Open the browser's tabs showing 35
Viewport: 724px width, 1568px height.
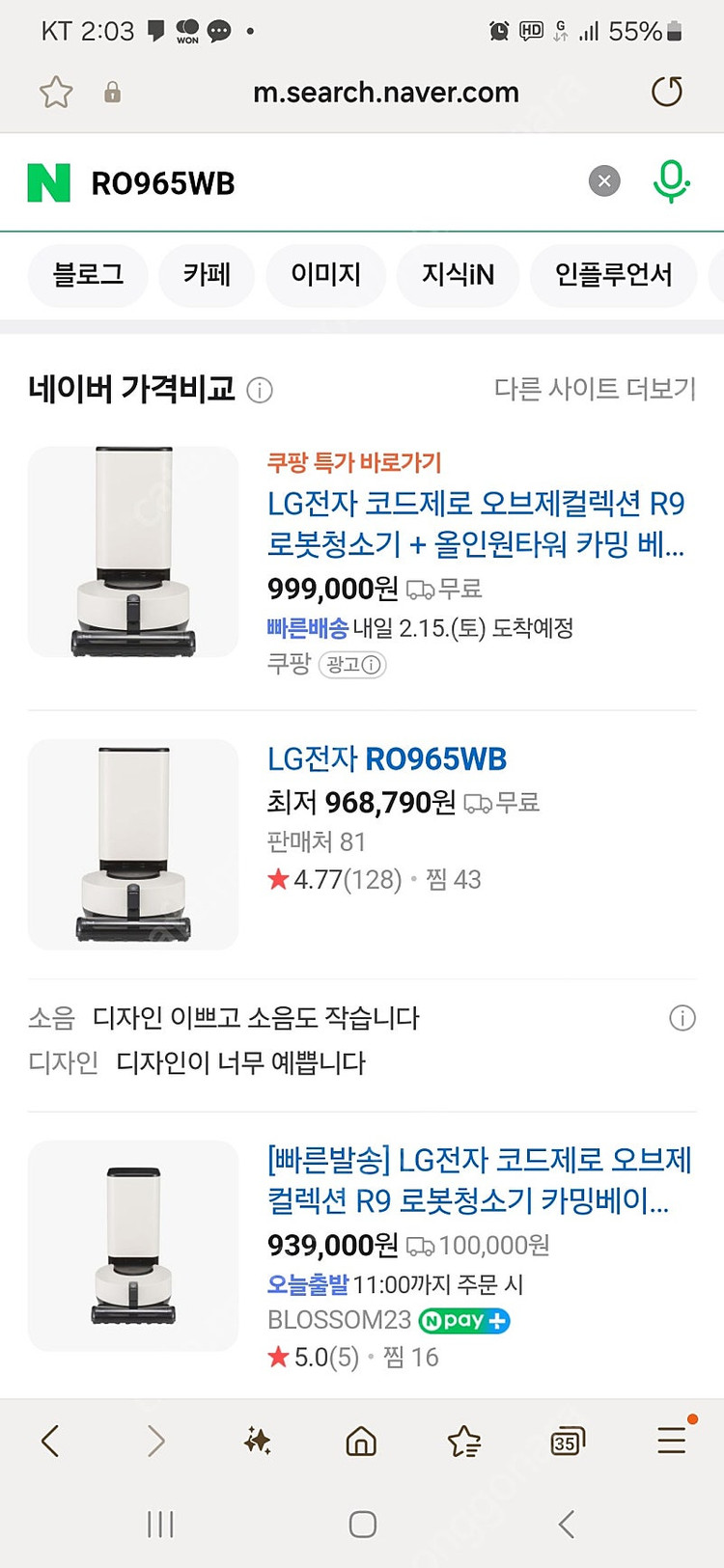coord(567,1442)
